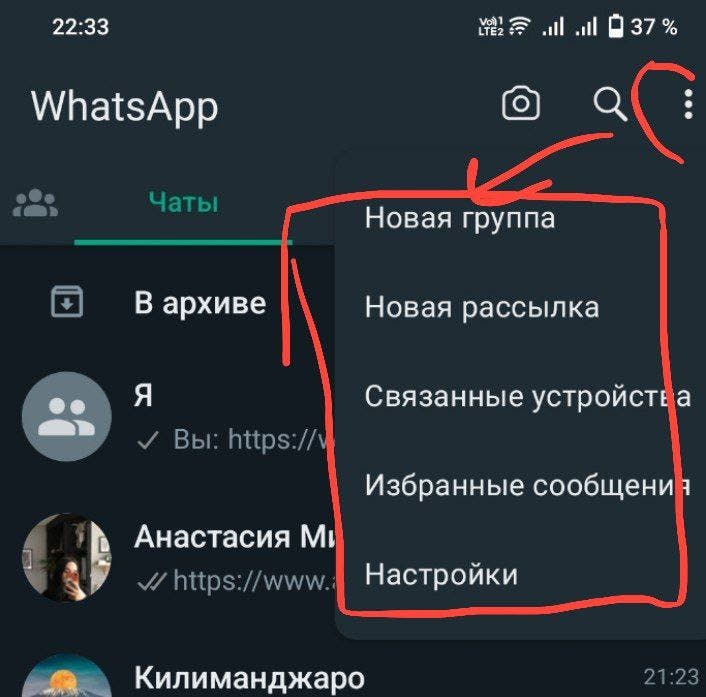Tap the three-dot overflow menu icon
706x697 pixels.
pyautogui.click(x=688, y=104)
